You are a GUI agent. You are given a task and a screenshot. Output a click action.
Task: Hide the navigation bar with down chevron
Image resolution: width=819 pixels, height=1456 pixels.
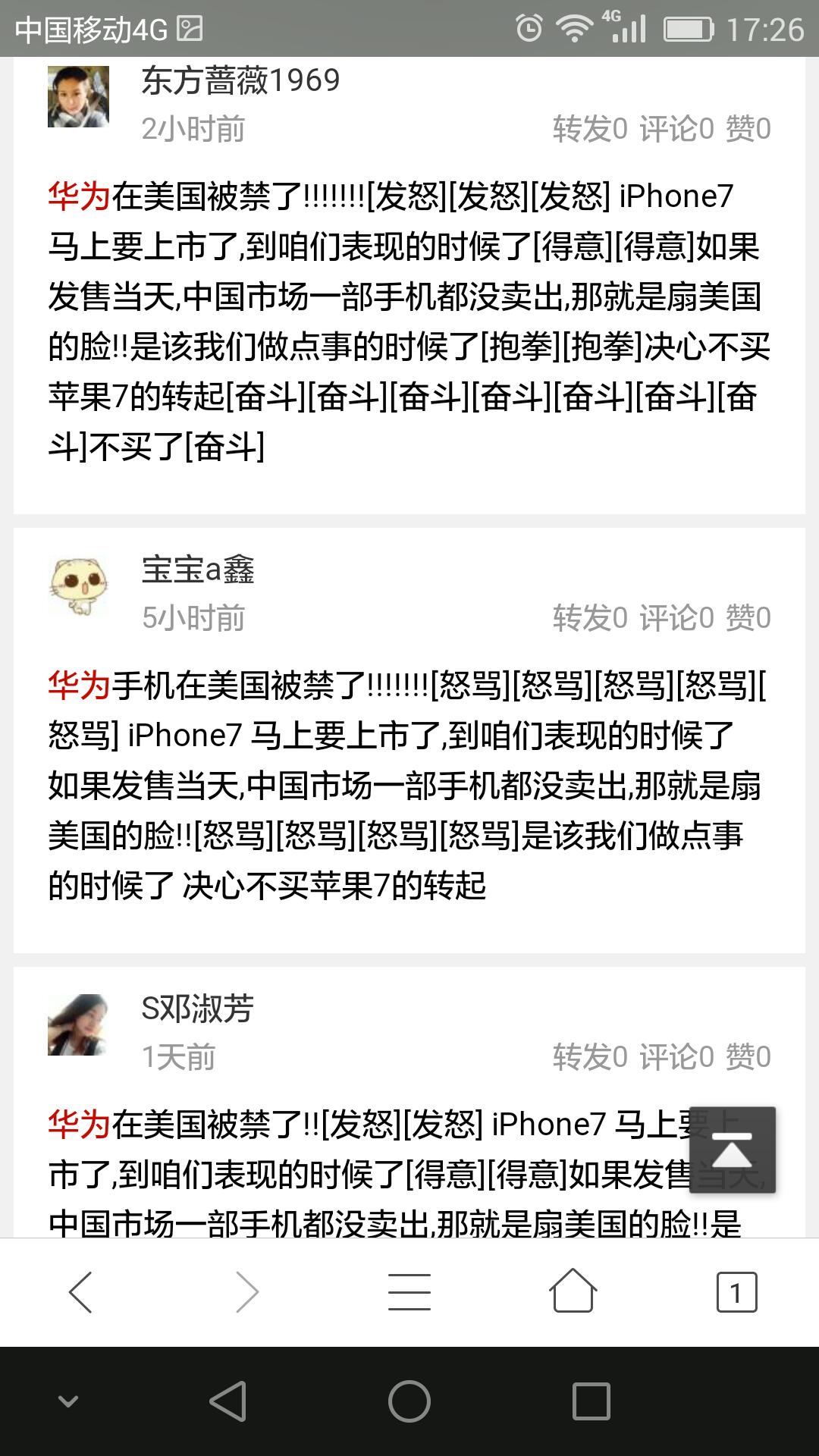68,1401
